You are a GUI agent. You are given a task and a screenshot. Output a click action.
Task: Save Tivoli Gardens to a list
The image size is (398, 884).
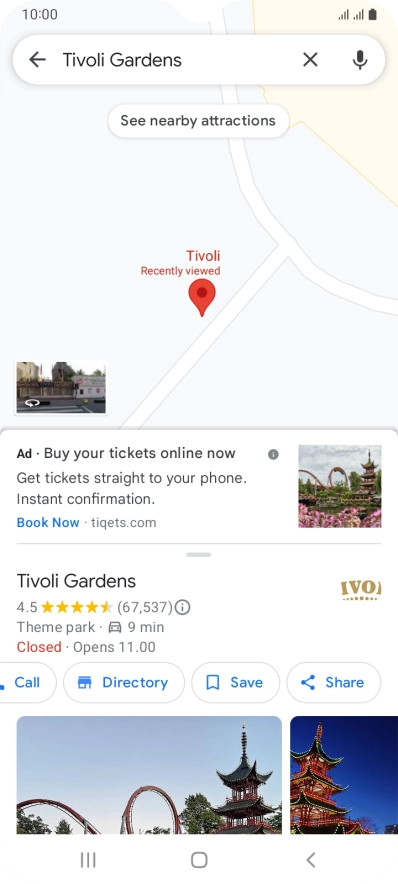[236, 683]
